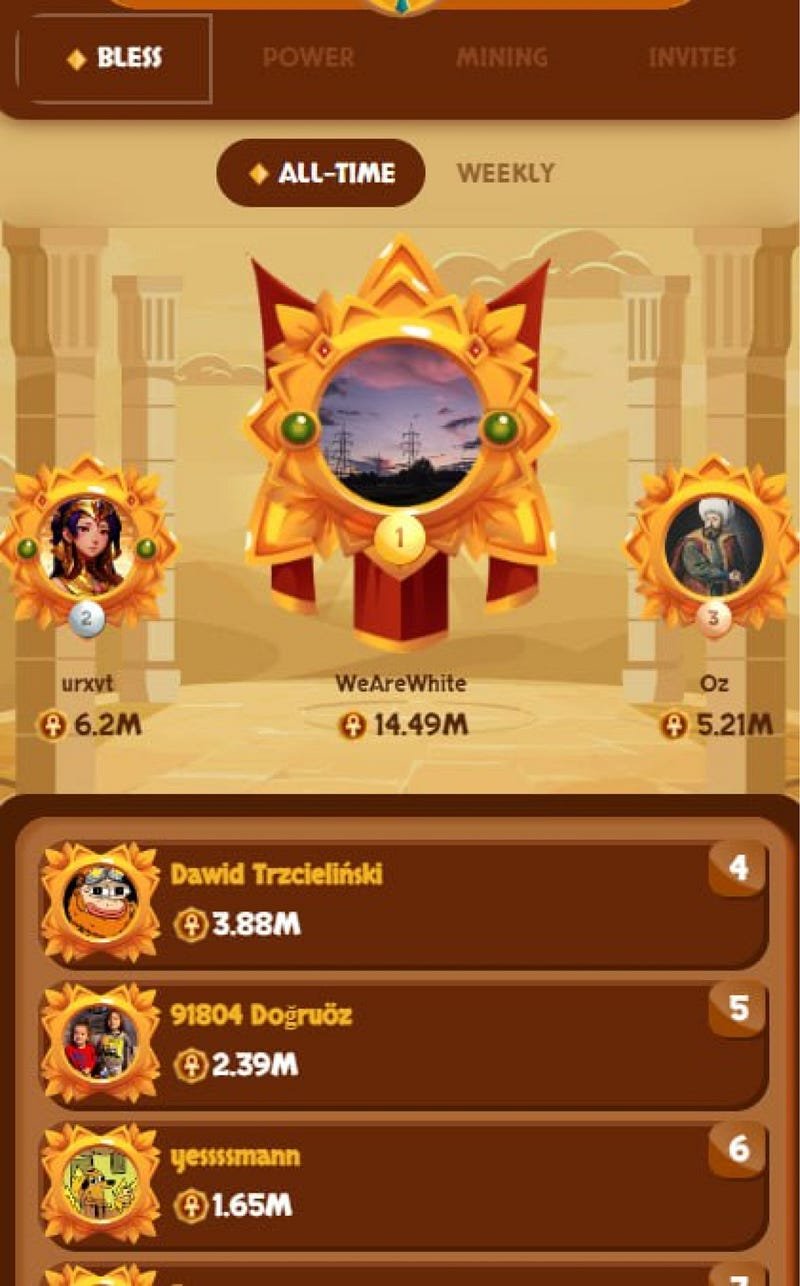Switch to the Power tab
Viewport: 800px width, 1286px height.
(308, 58)
